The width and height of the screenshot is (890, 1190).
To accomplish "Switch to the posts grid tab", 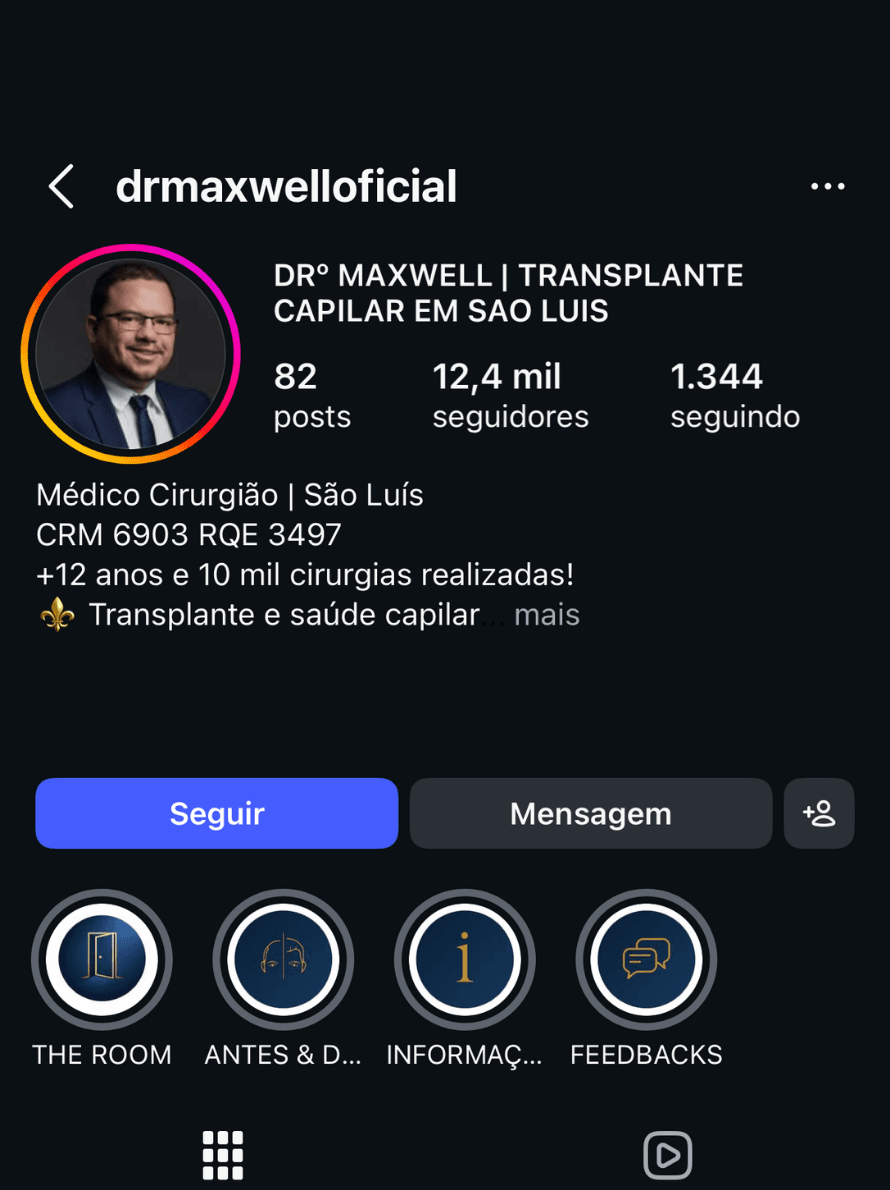I will pos(222,1156).
